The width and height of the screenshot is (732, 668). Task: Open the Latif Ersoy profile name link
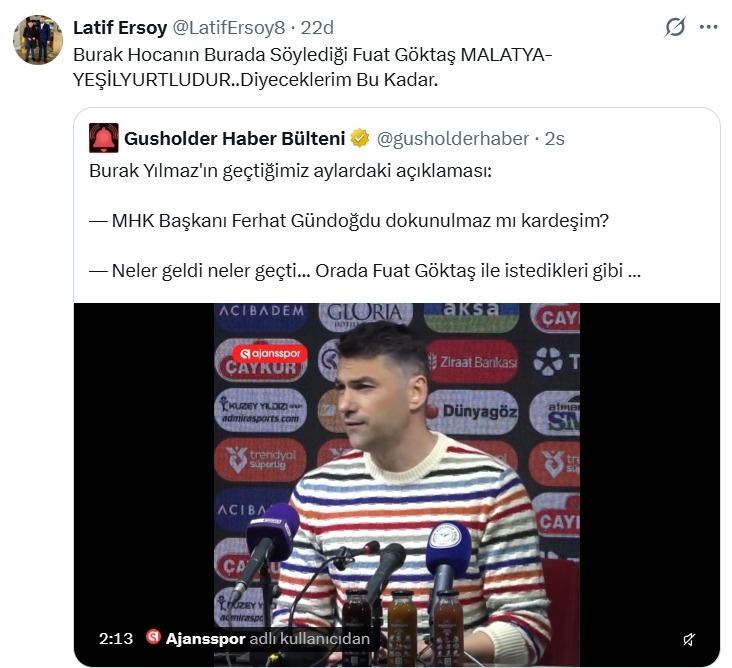120,28
